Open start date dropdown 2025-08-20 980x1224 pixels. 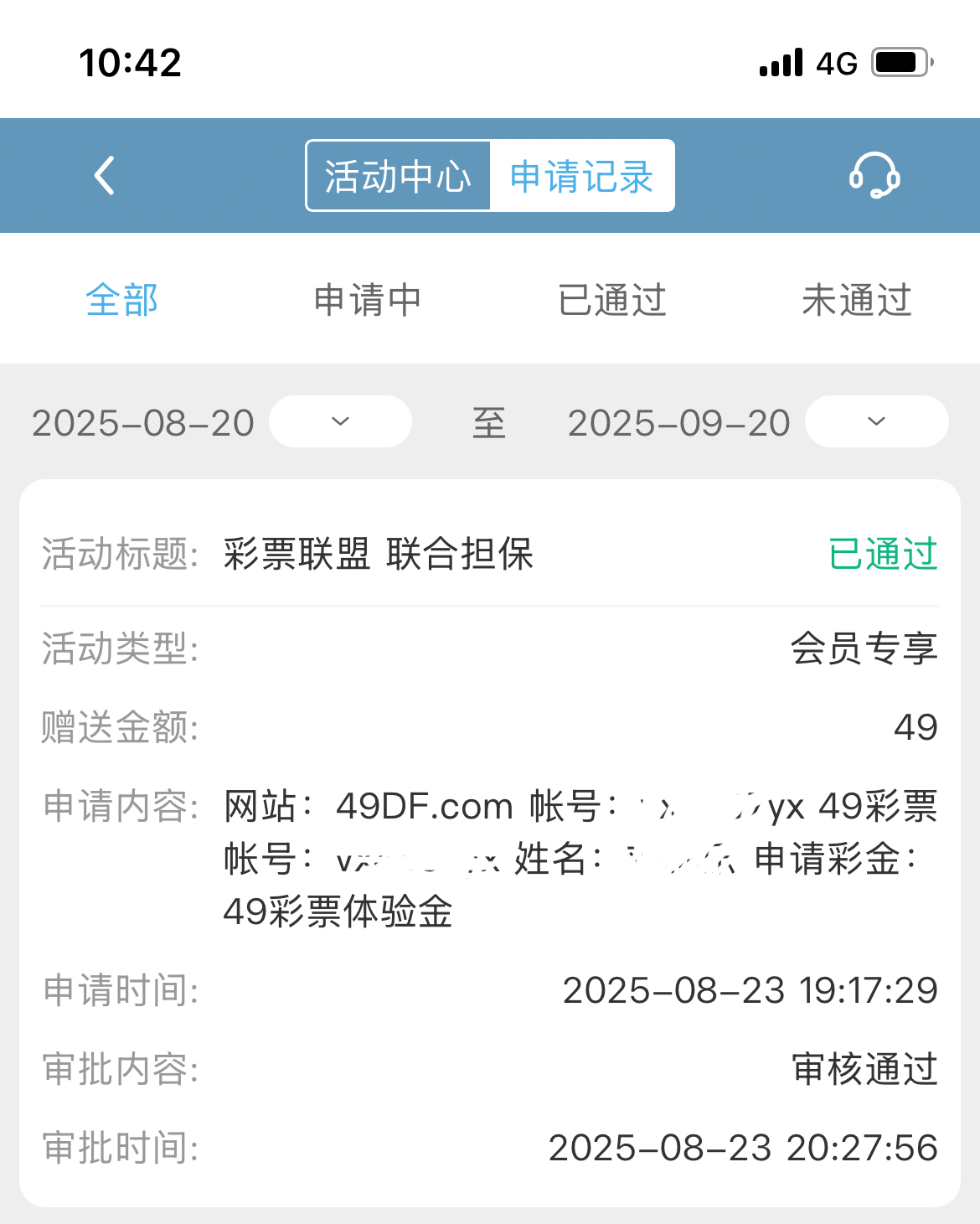click(340, 421)
